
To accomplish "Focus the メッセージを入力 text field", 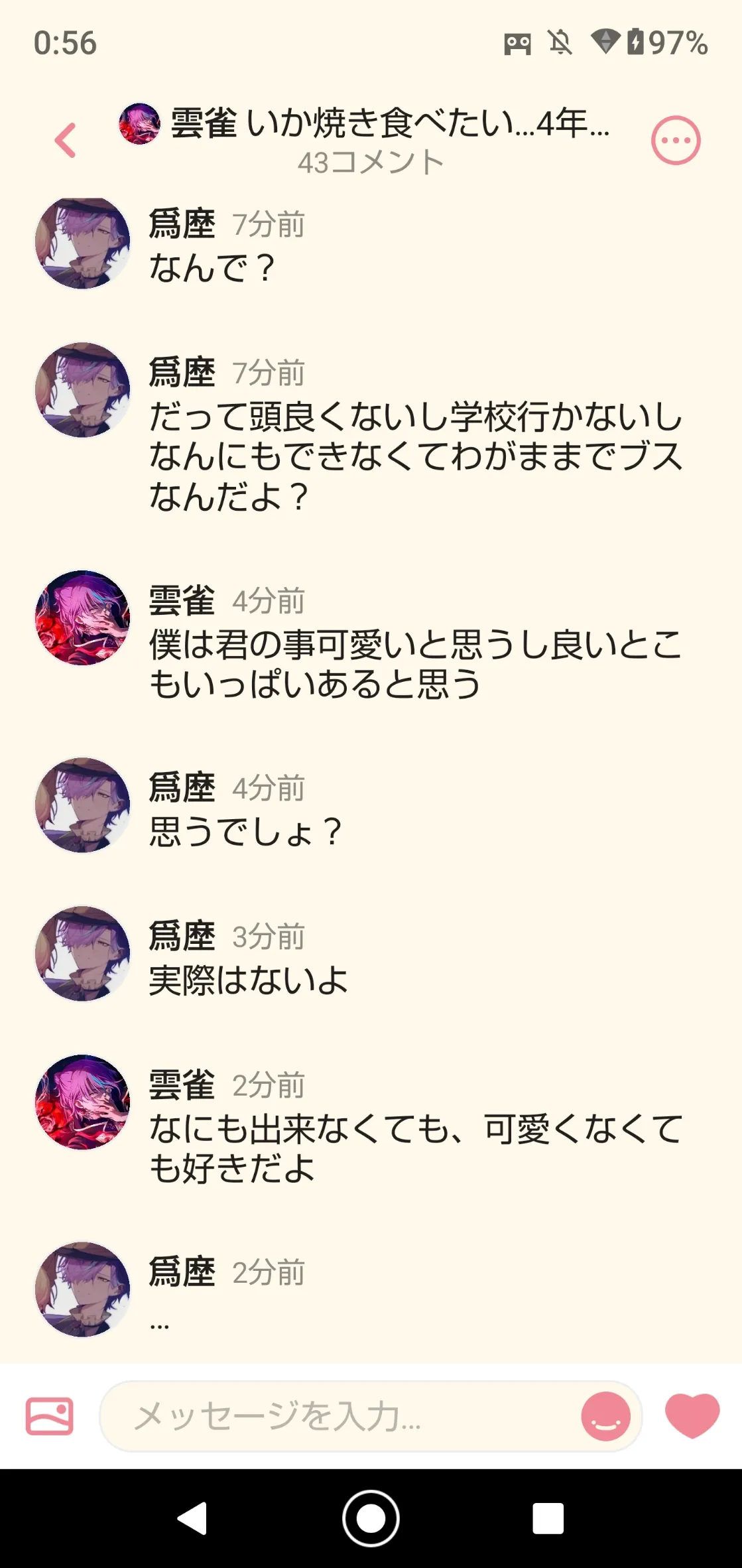I will [x=338, y=1417].
